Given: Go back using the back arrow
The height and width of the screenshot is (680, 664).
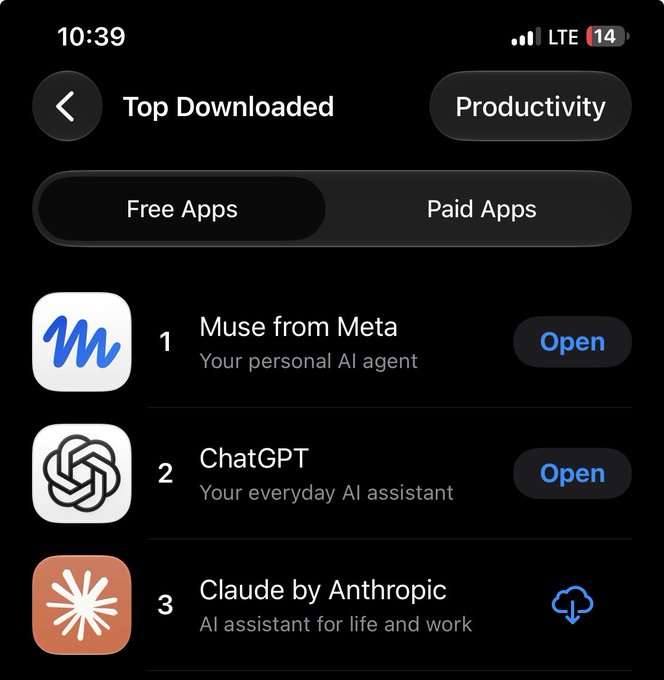Looking at the screenshot, I should (x=67, y=106).
